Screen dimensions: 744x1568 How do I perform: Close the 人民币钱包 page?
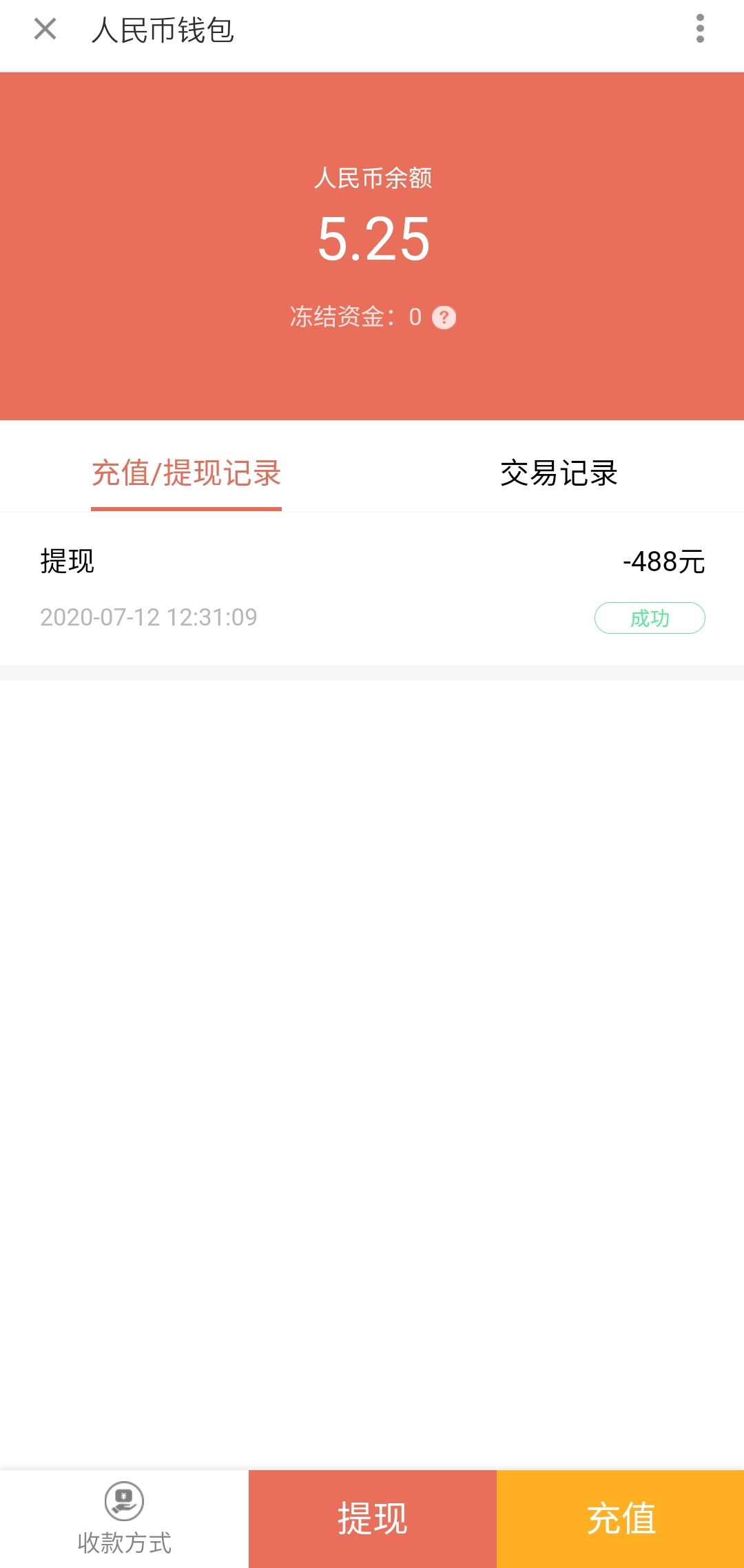[x=45, y=30]
